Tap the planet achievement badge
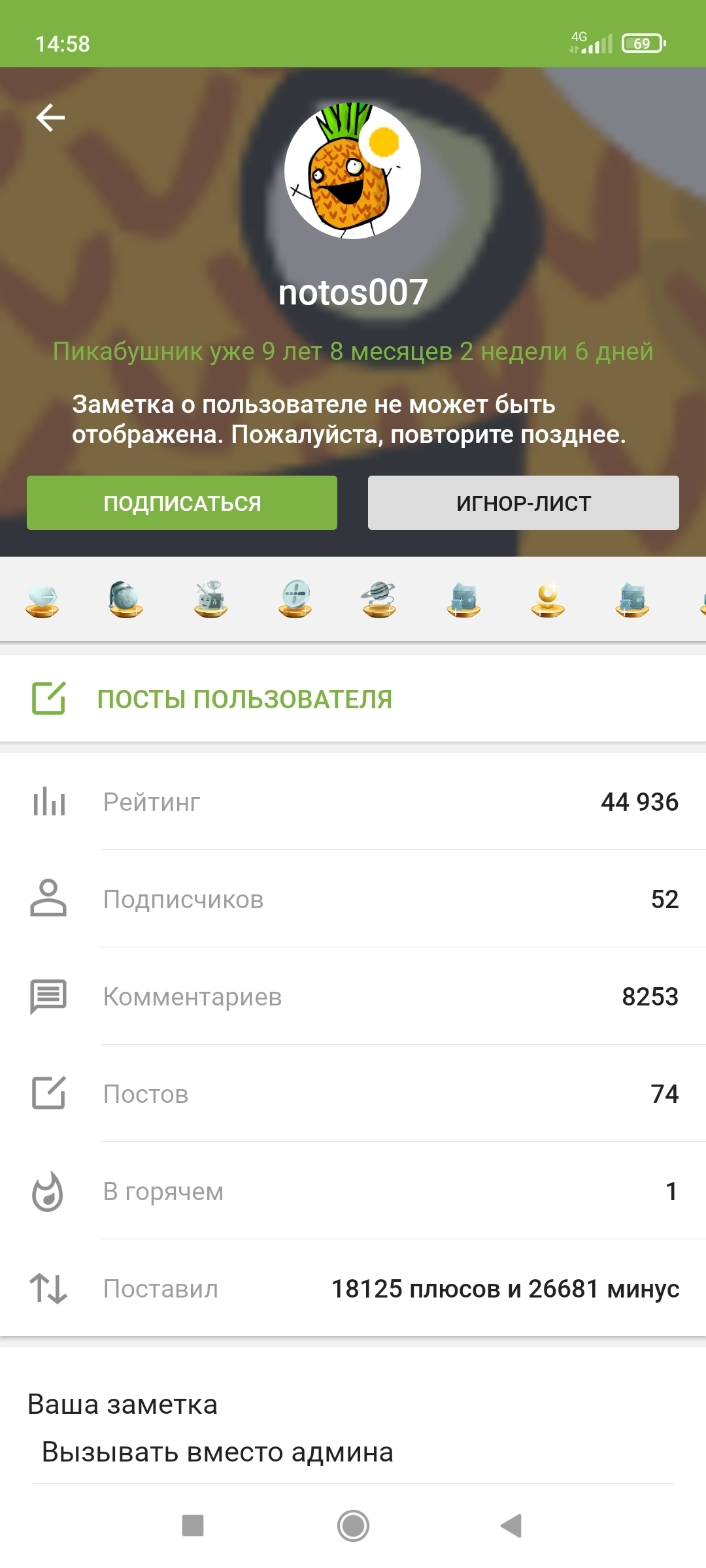Viewport: 706px width, 1568px height. [x=379, y=599]
